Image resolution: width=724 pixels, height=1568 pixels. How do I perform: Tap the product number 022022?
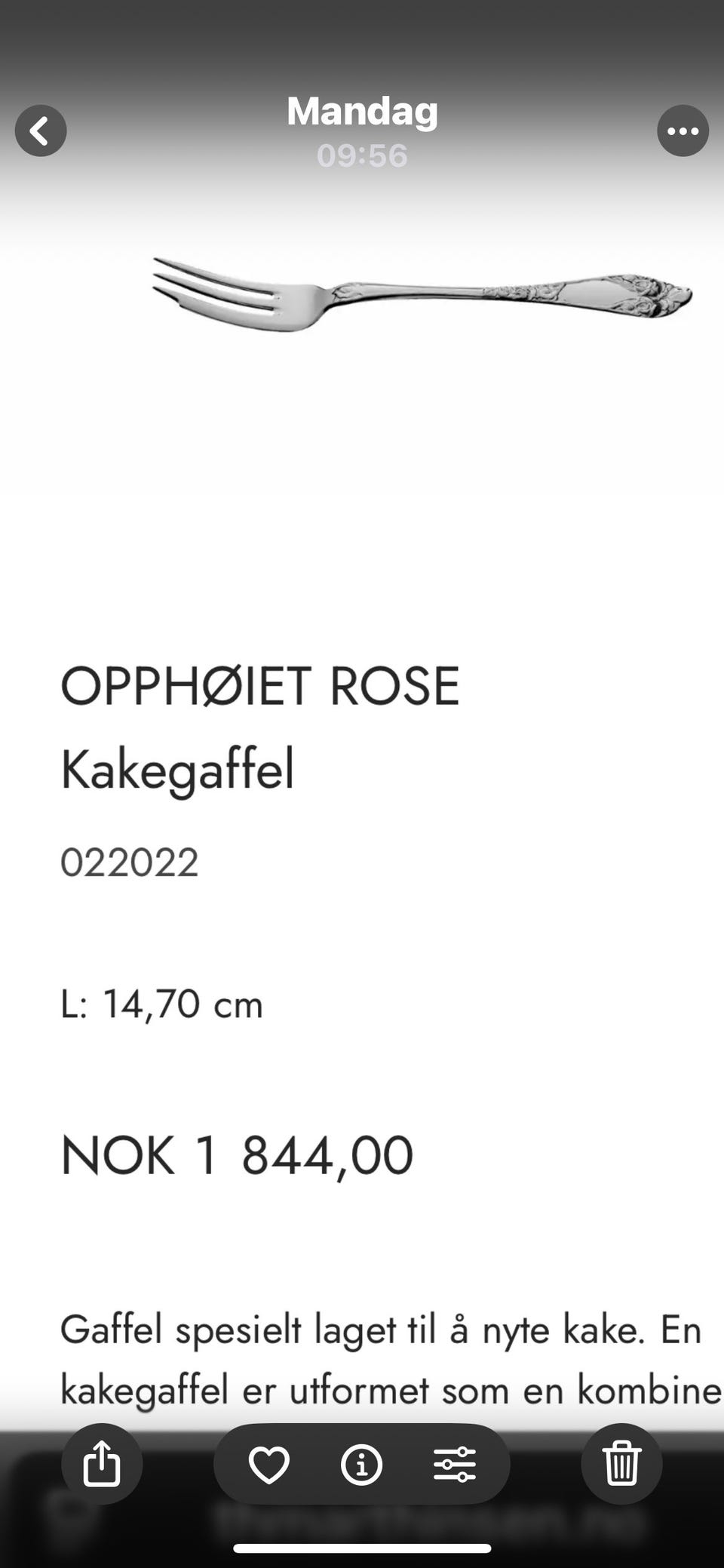pos(130,860)
